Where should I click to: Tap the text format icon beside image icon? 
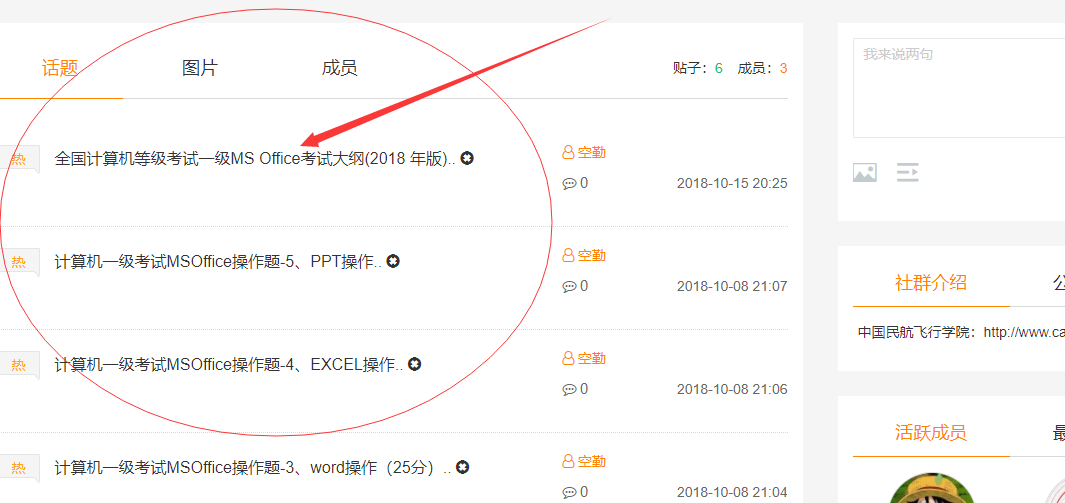click(x=907, y=173)
